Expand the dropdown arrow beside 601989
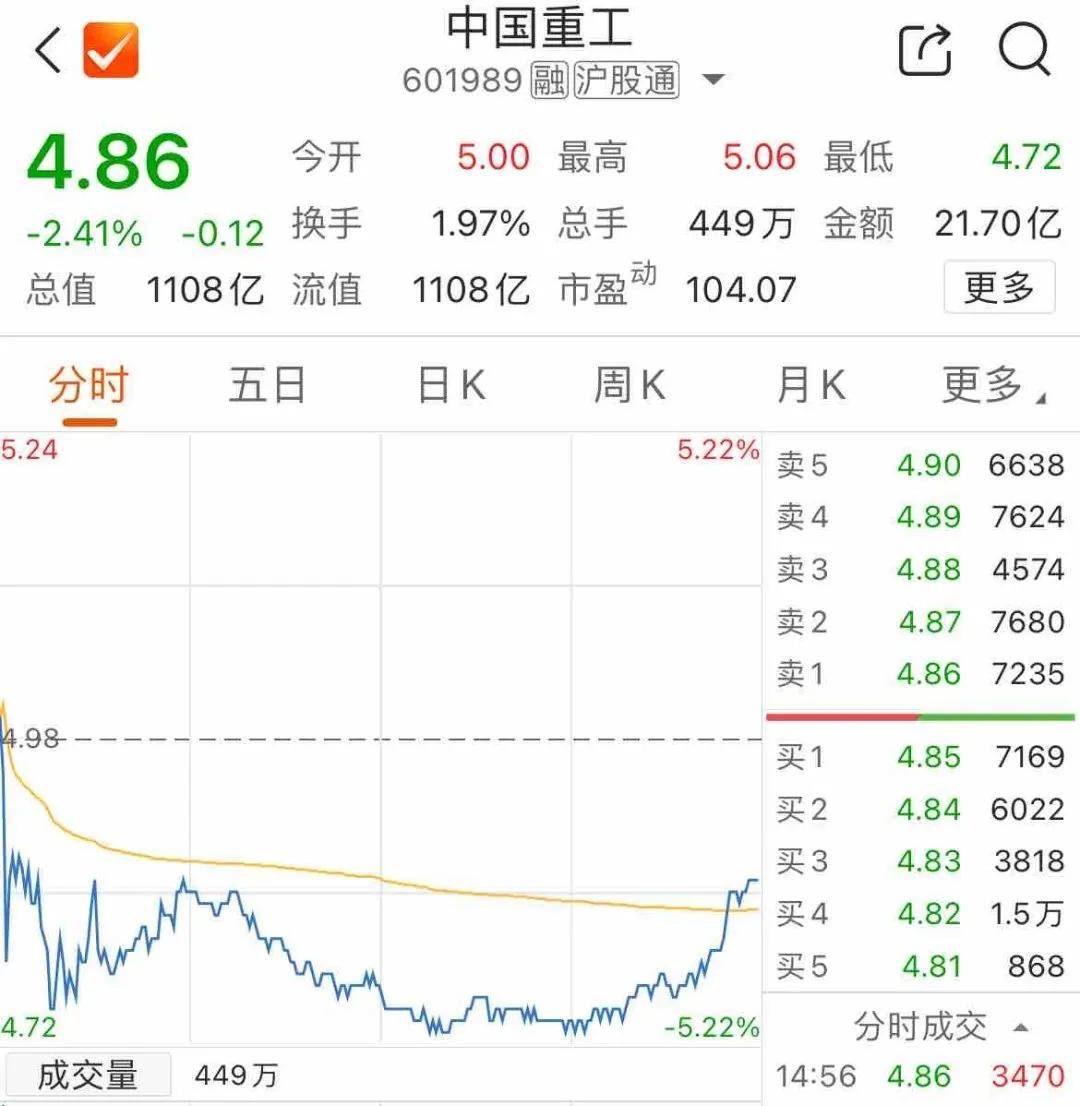 714,78
